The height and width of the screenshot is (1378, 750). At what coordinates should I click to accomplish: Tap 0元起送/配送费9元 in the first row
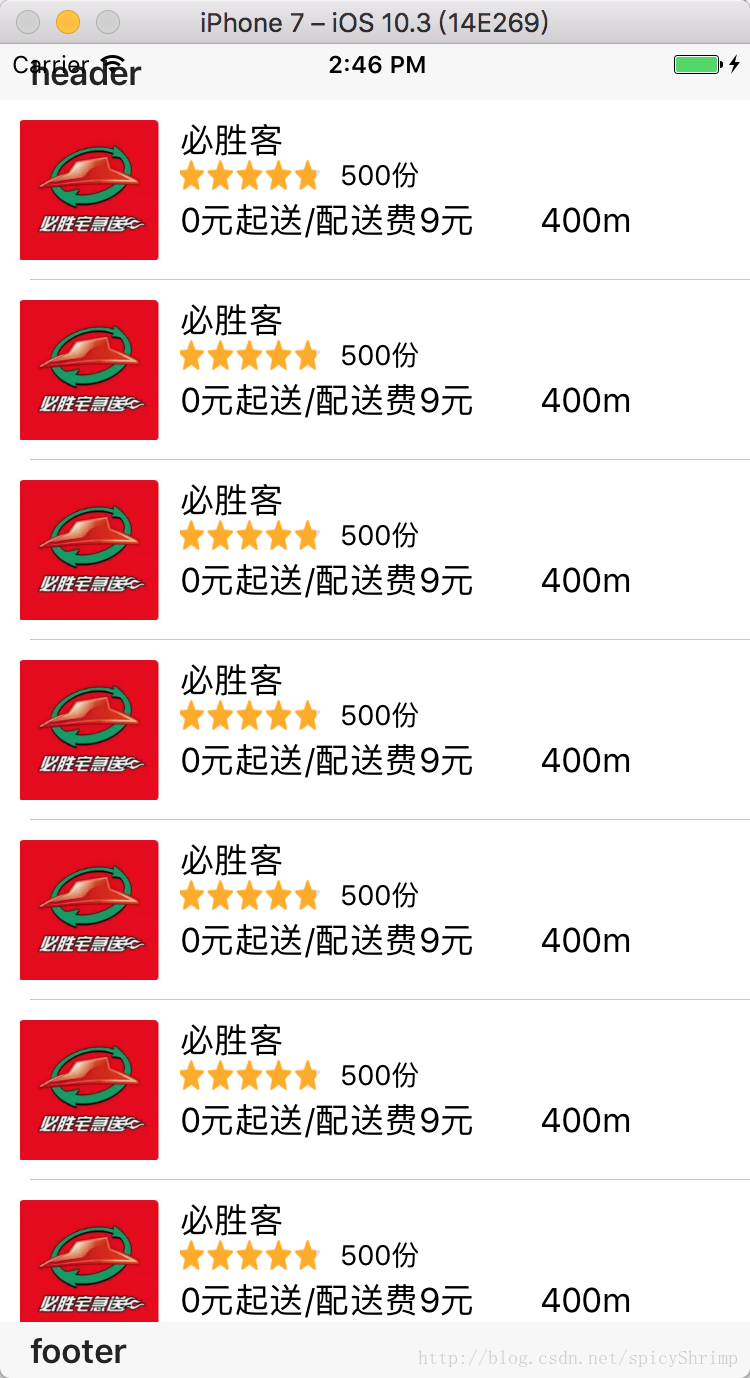325,221
